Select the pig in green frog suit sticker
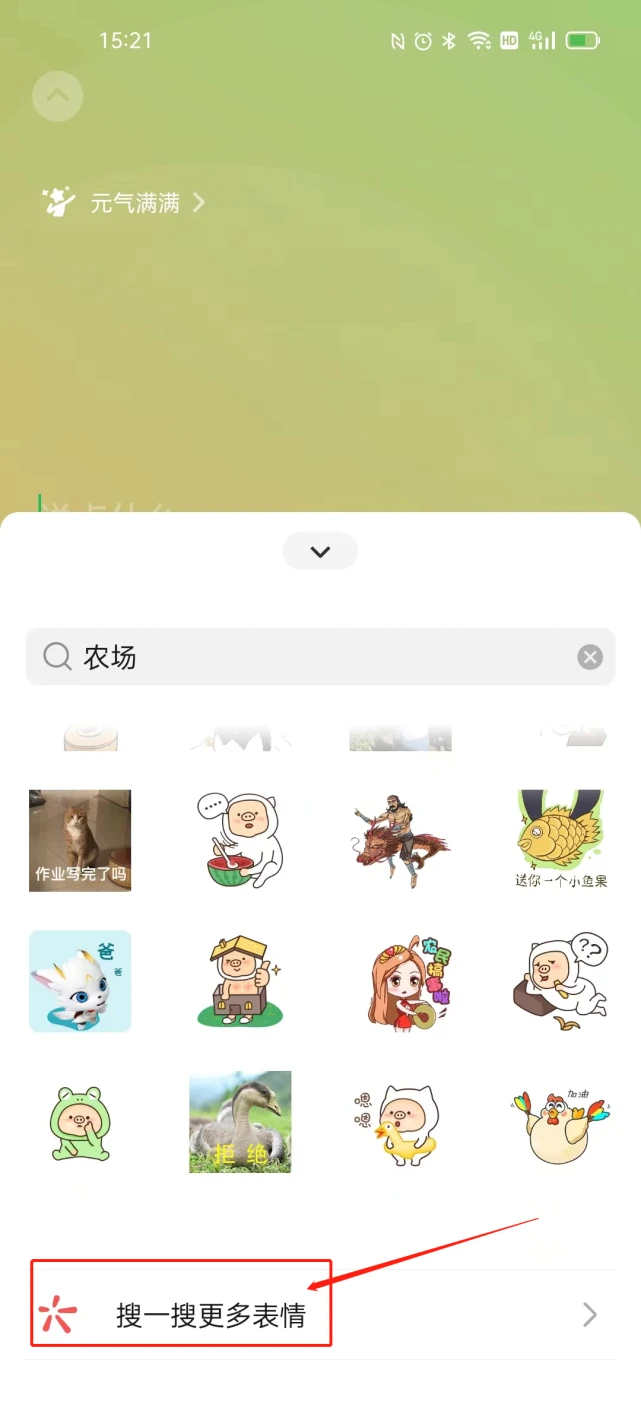 (80, 1122)
